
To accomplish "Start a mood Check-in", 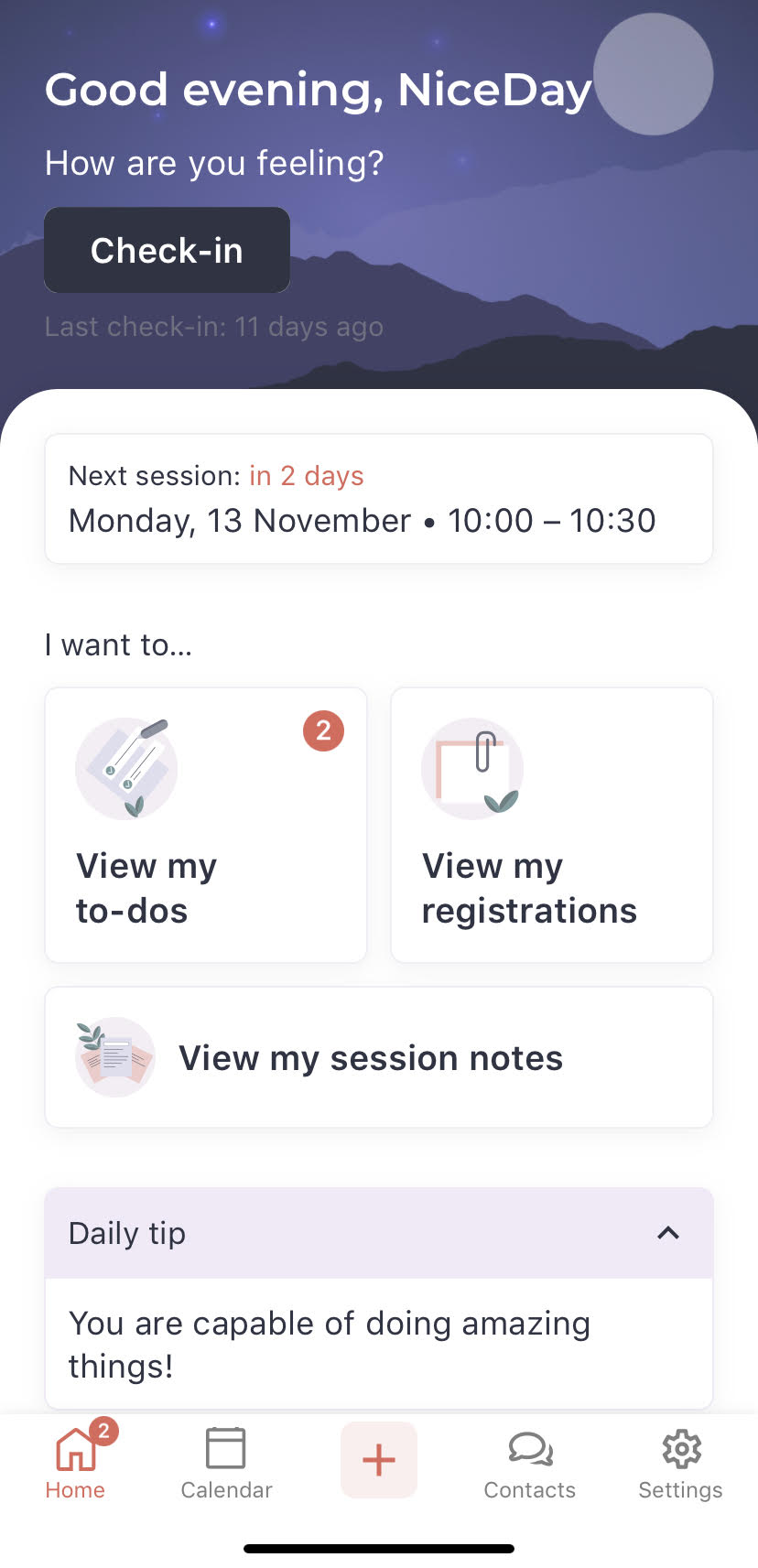I will click(x=167, y=250).
